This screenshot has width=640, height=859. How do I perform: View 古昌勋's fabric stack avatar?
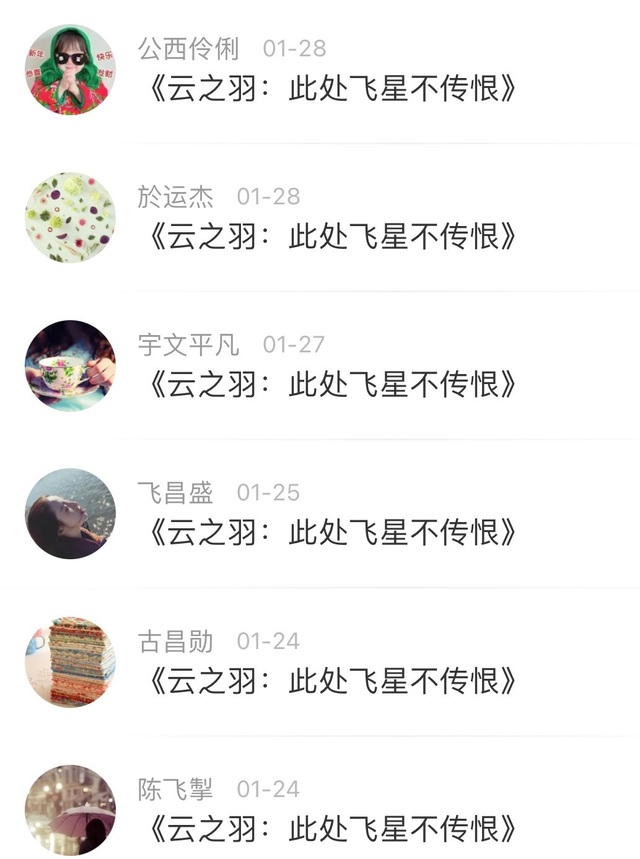tap(70, 662)
